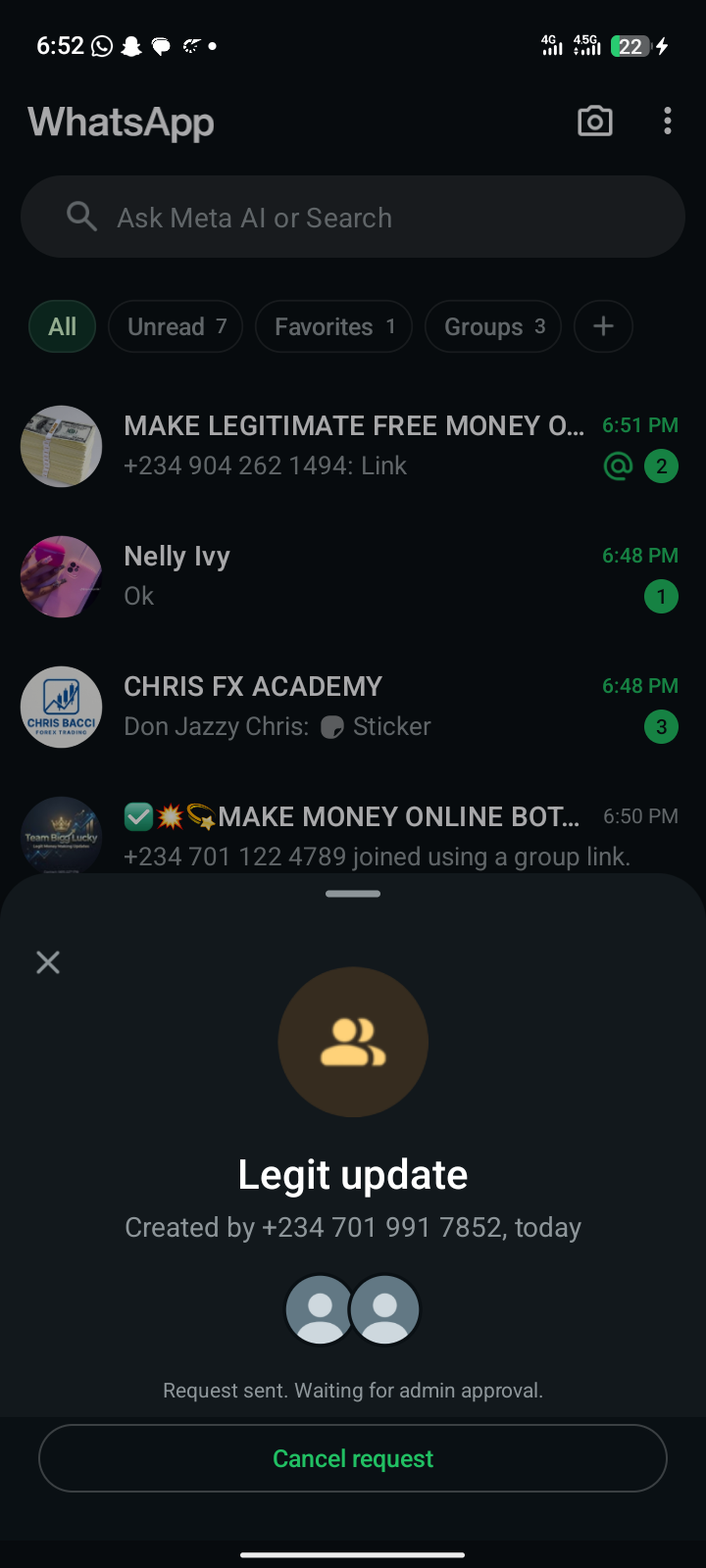Open the chat with Nelly Ivy
Viewport: 706px width, 1568px height.
point(353,576)
